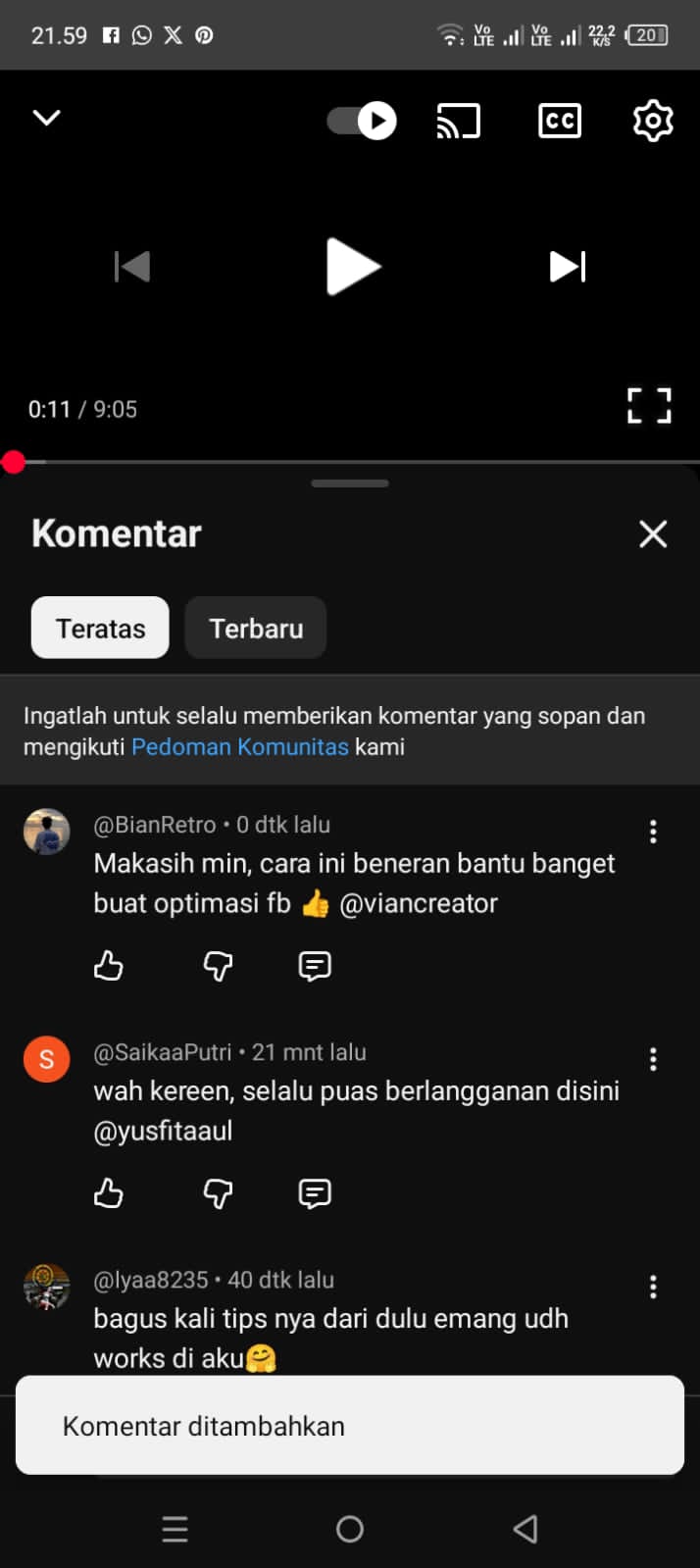Like the comment by @BianRetro
The width and height of the screenshot is (700, 1568).
[x=109, y=966]
